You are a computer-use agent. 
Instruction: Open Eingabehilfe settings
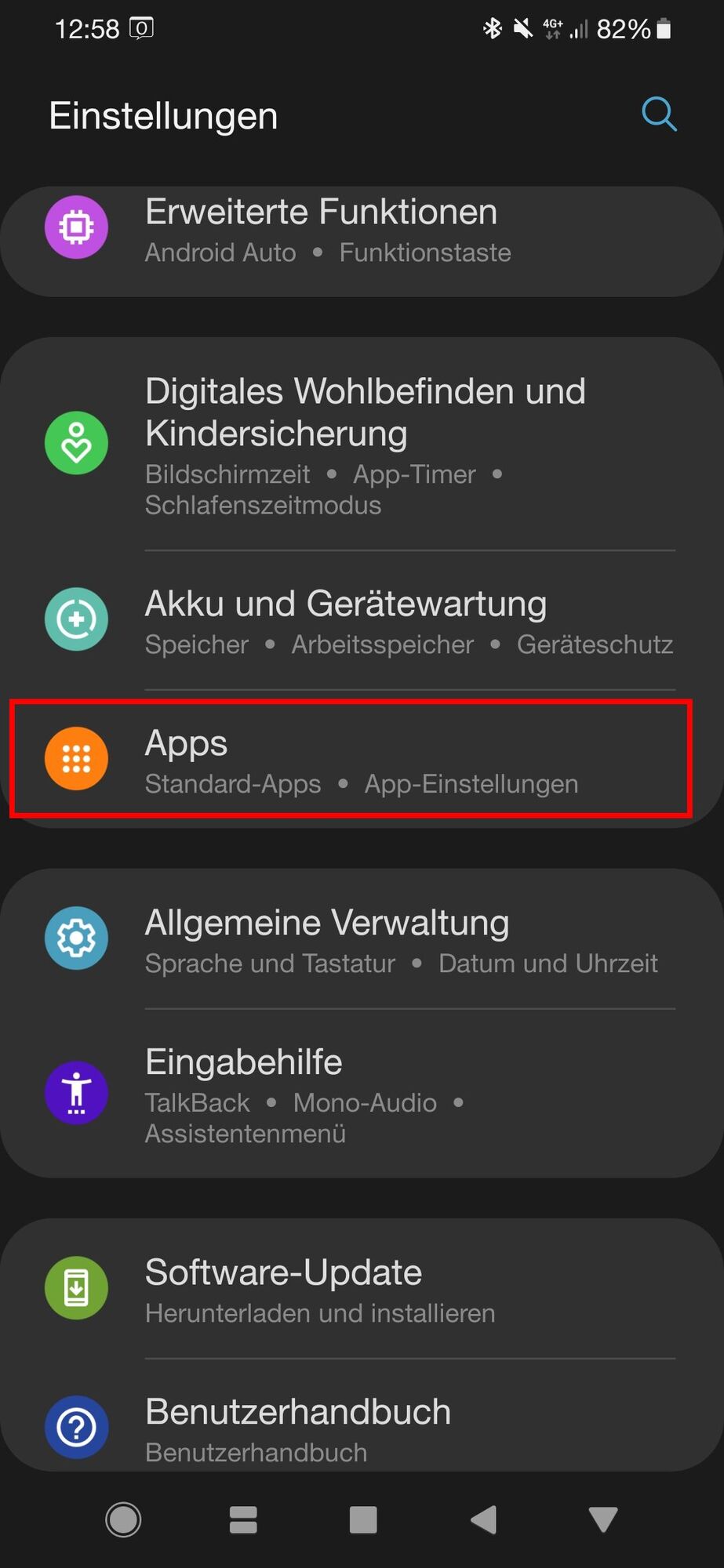point(361,1094)
